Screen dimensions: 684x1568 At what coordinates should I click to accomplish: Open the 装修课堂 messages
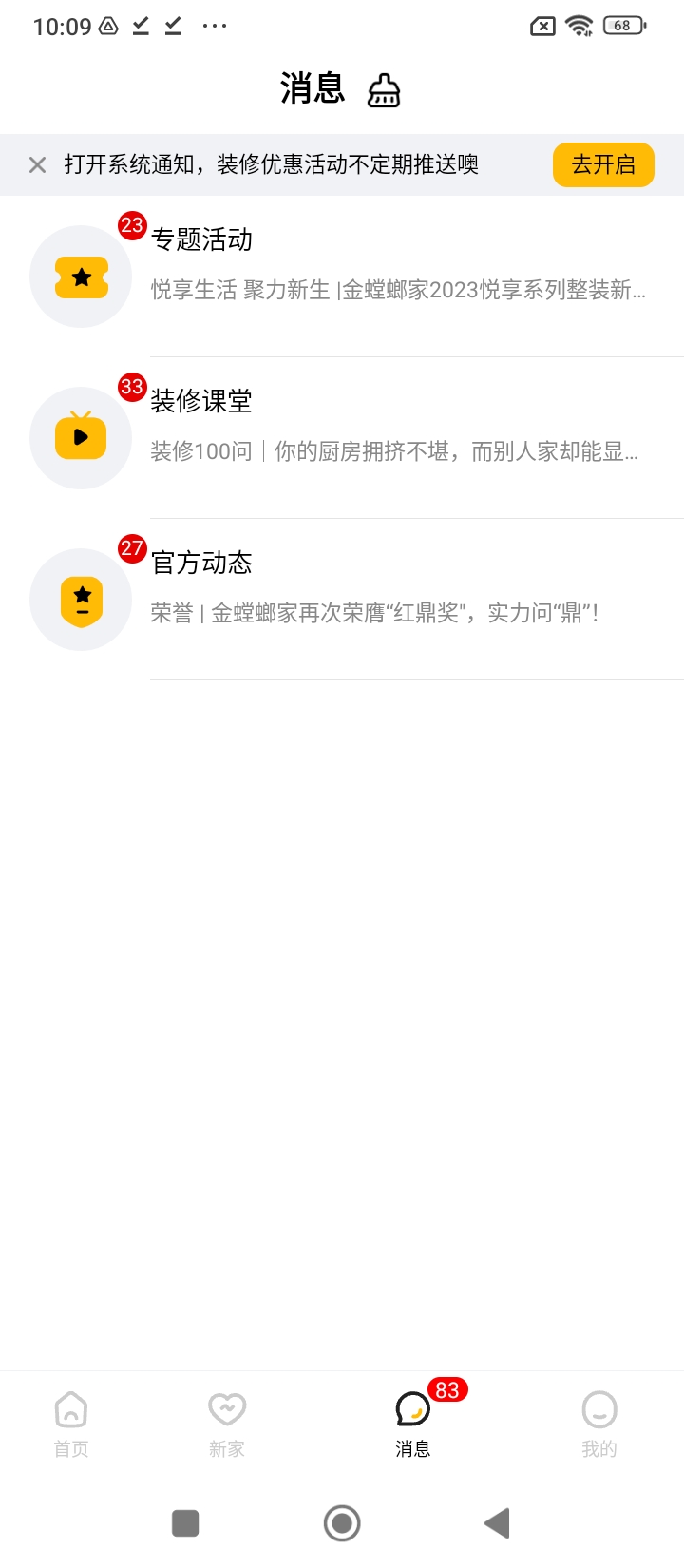(342, 438)
